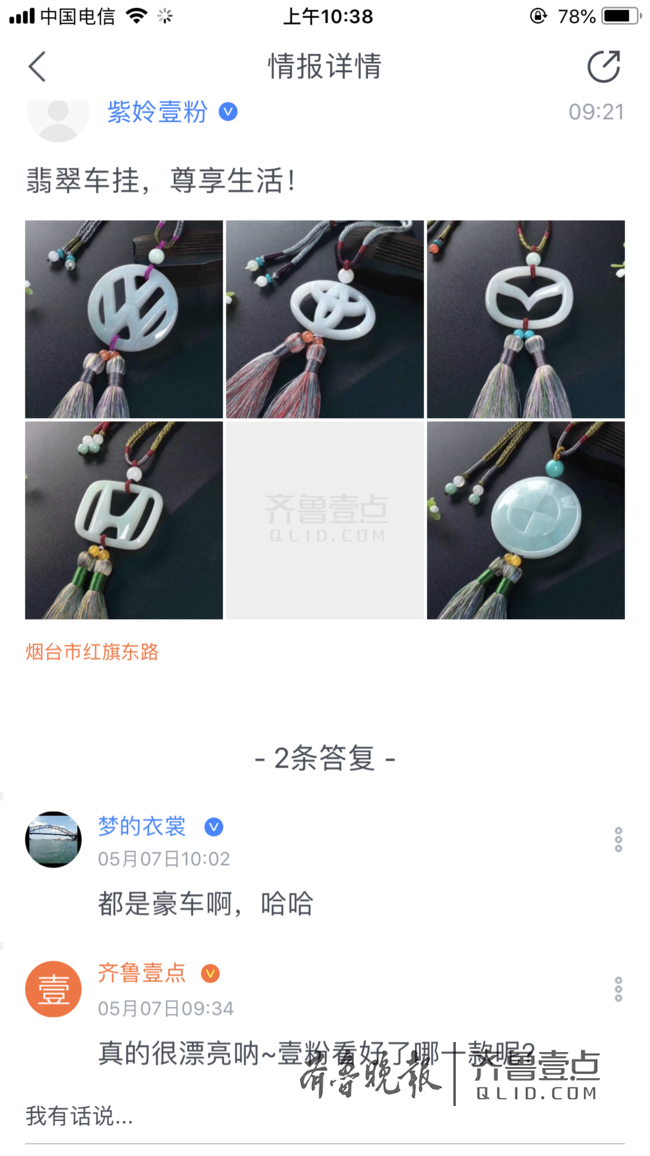650x1156 pixels.
Task: View the Honda-logo jade pendant photo
Action: (124, 520)
